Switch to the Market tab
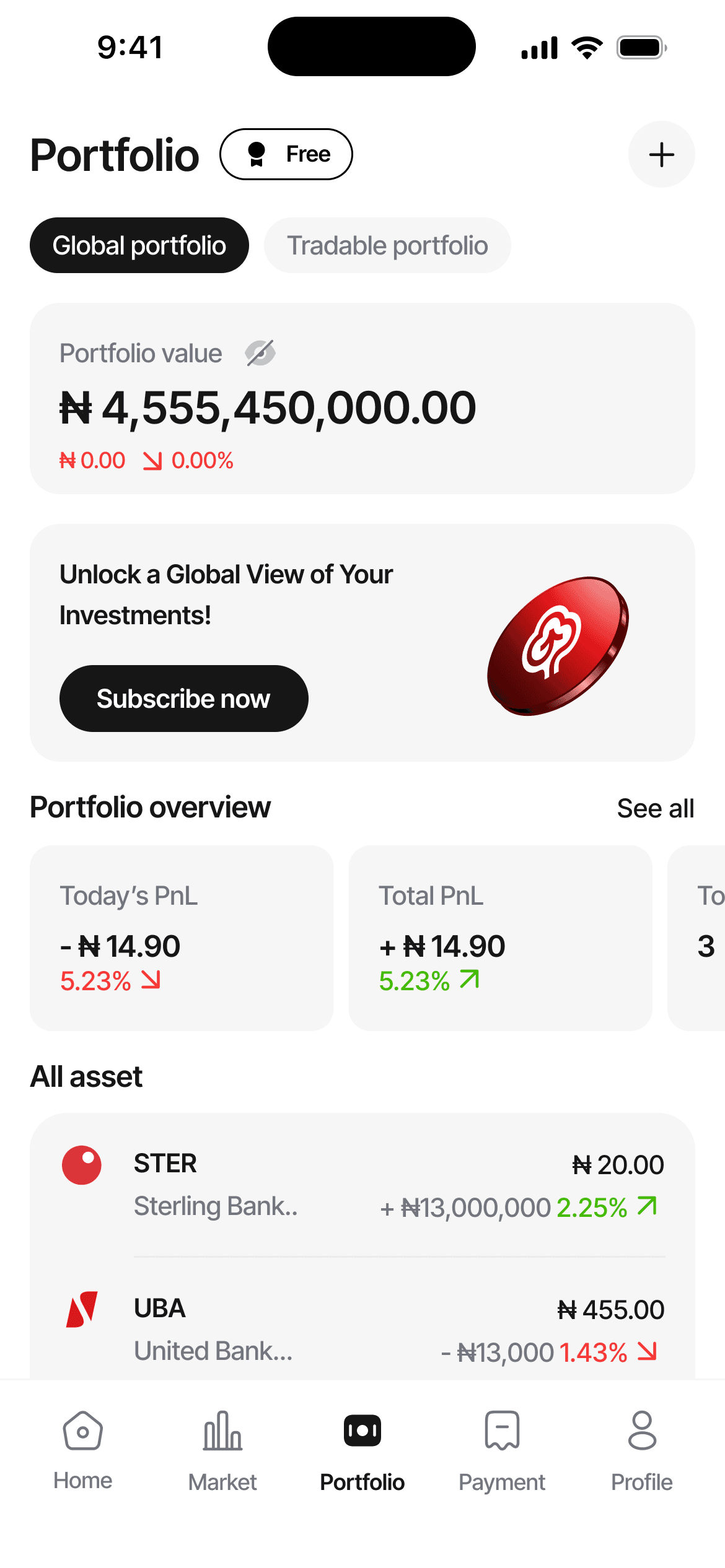Screen dimensions: 725x1568 [222, 1449]
